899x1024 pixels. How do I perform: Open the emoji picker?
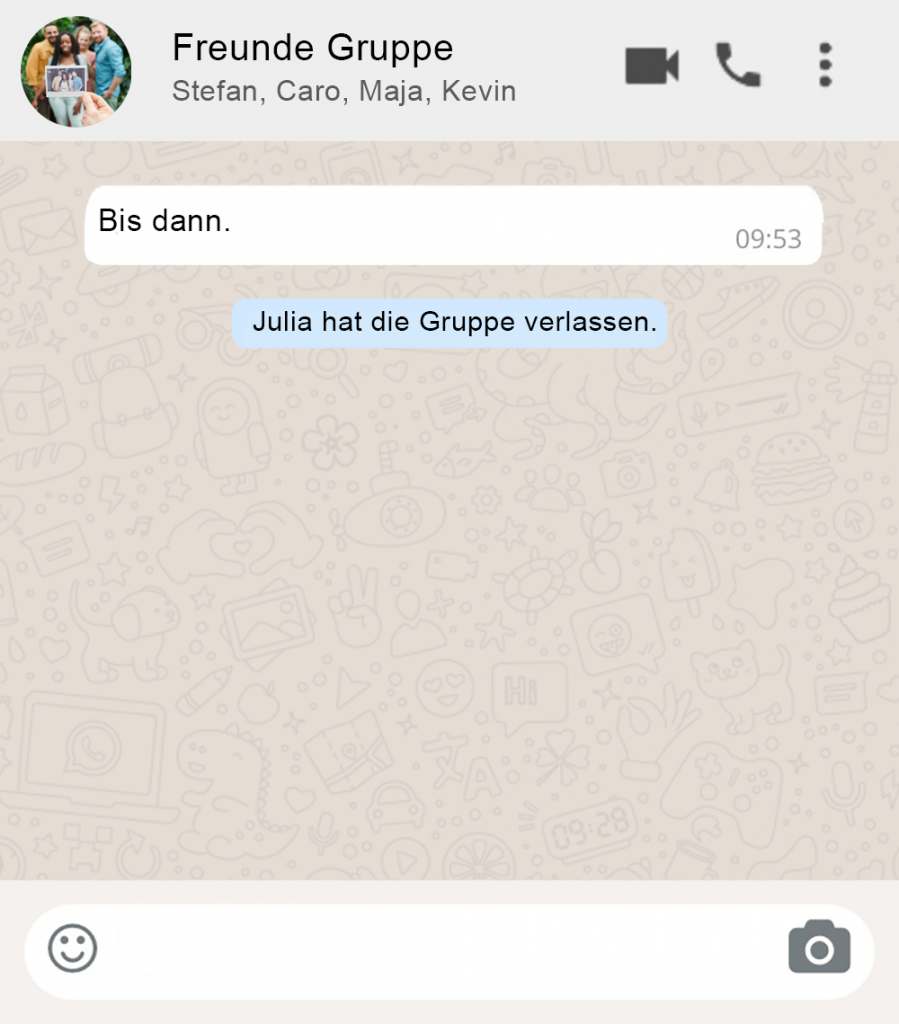coord(73,948)
